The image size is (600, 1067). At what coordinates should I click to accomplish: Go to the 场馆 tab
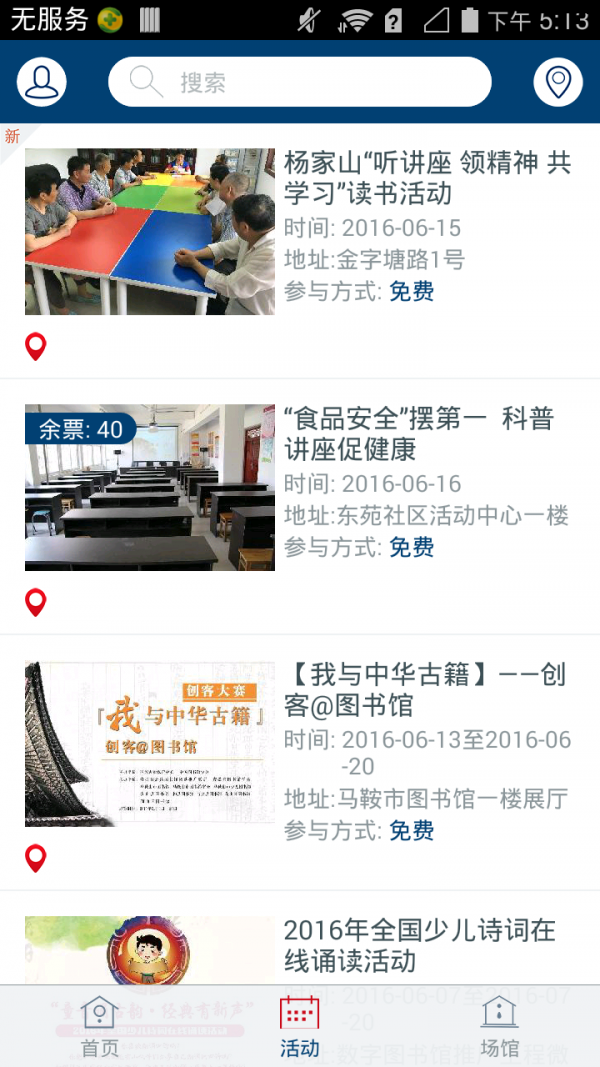tap(500, 1026)
